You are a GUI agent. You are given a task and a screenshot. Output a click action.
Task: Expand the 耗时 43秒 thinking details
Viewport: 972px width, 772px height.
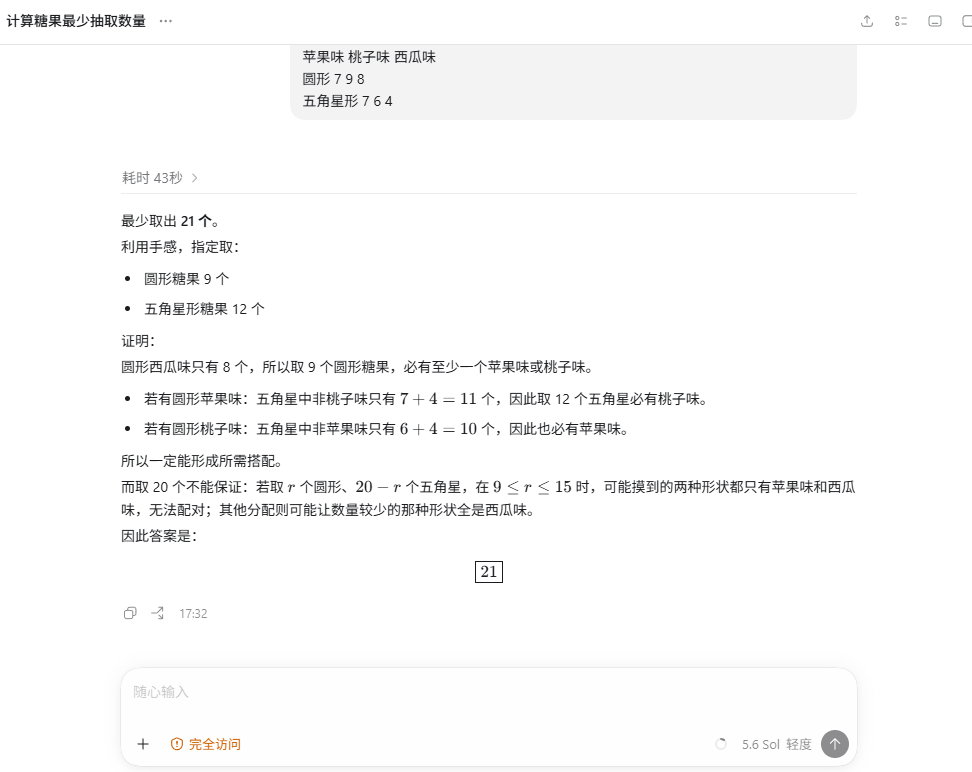[160, 178]
